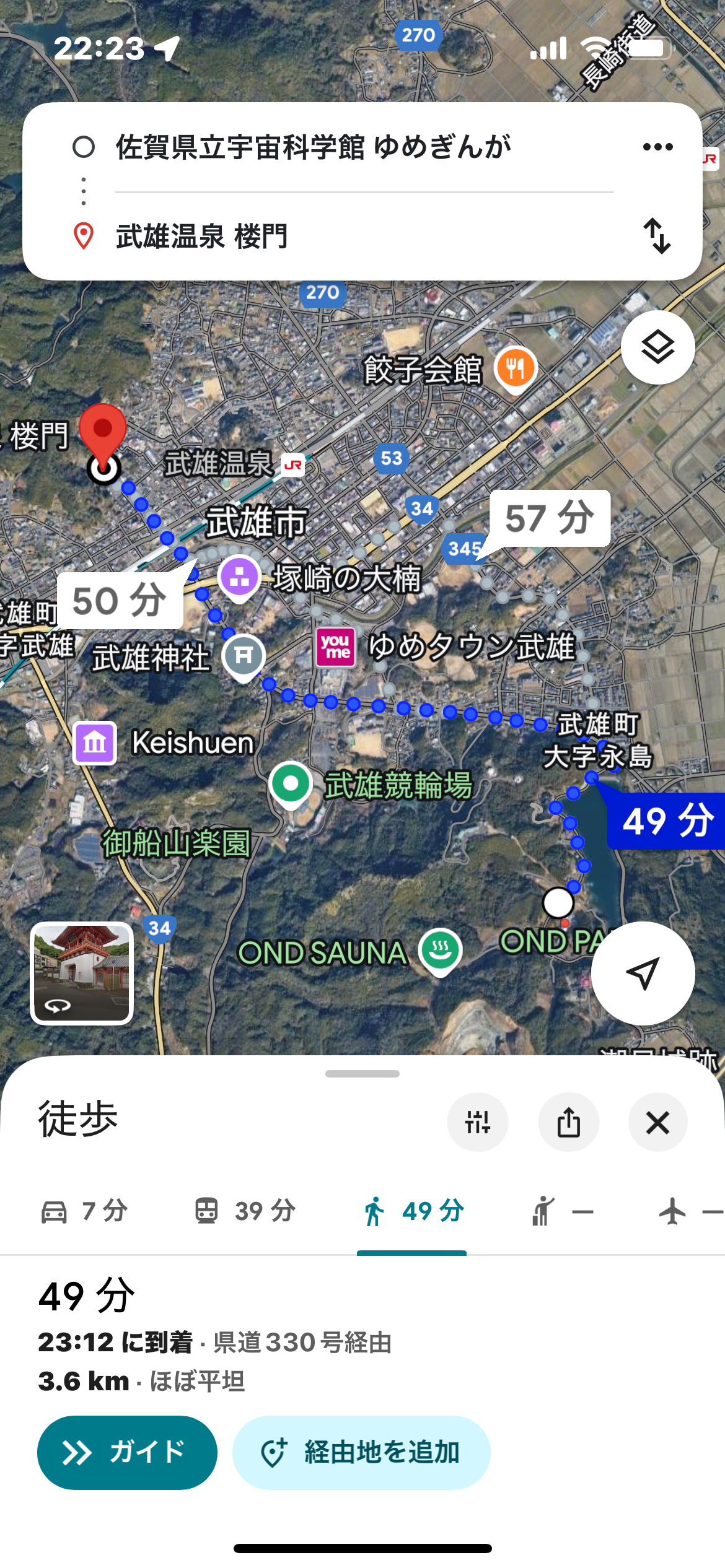Open the three-dot overflow menu
Screen dimensions: 725x1568
click(x=657, y=147)
